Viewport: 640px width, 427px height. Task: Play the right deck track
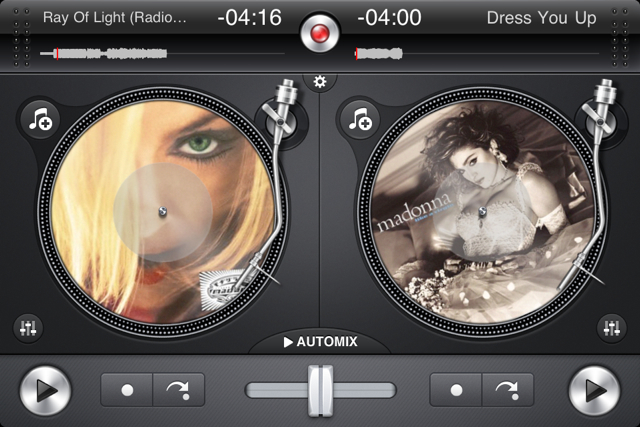click(594, 390)
